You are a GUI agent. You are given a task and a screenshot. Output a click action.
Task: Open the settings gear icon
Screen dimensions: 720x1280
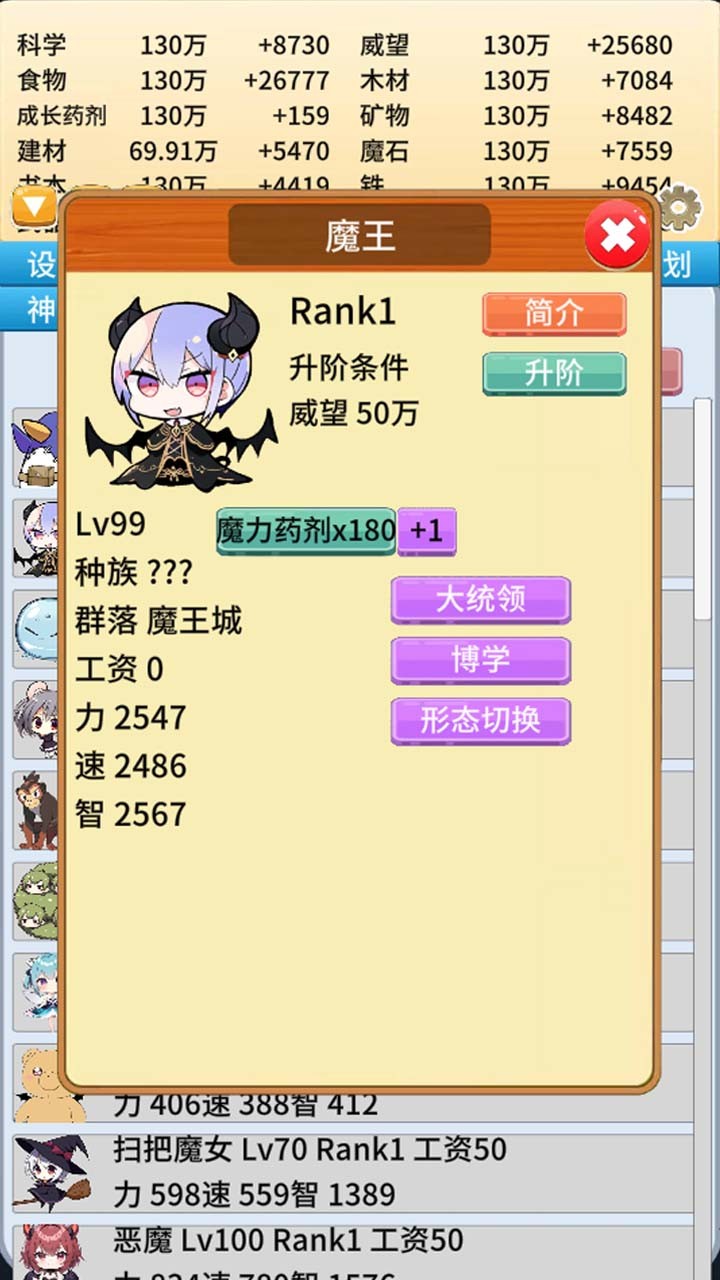coord(680,208)
